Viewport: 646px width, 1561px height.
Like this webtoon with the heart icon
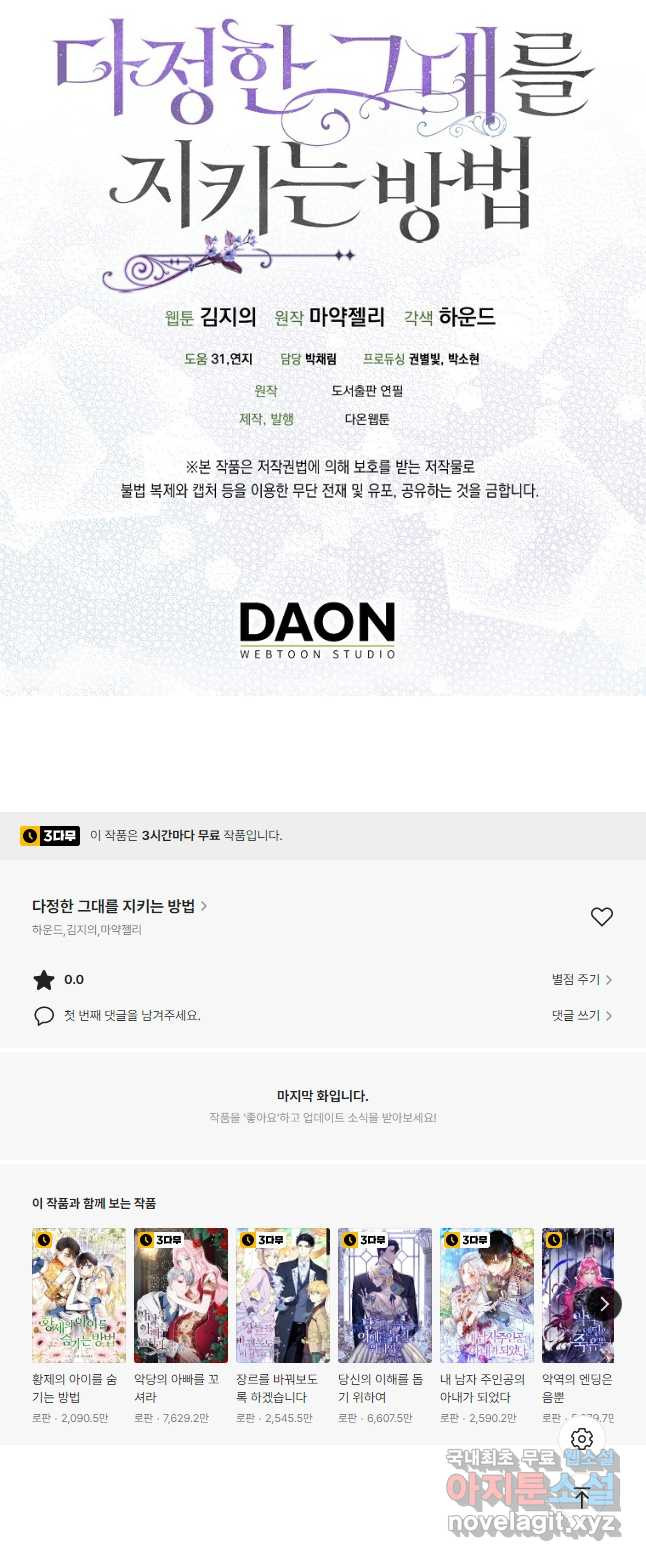[x=601, y=916]
